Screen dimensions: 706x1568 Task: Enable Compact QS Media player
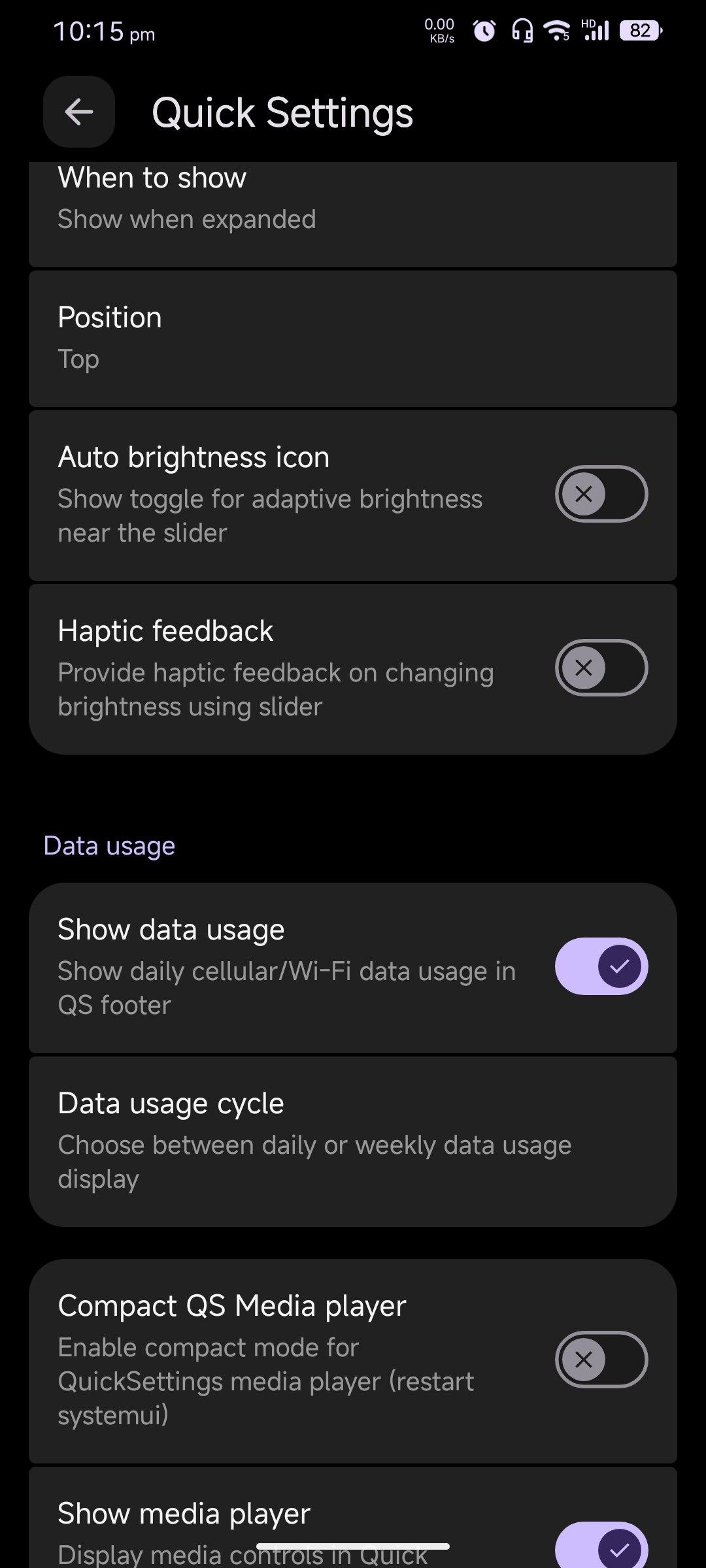point(601,1360)
